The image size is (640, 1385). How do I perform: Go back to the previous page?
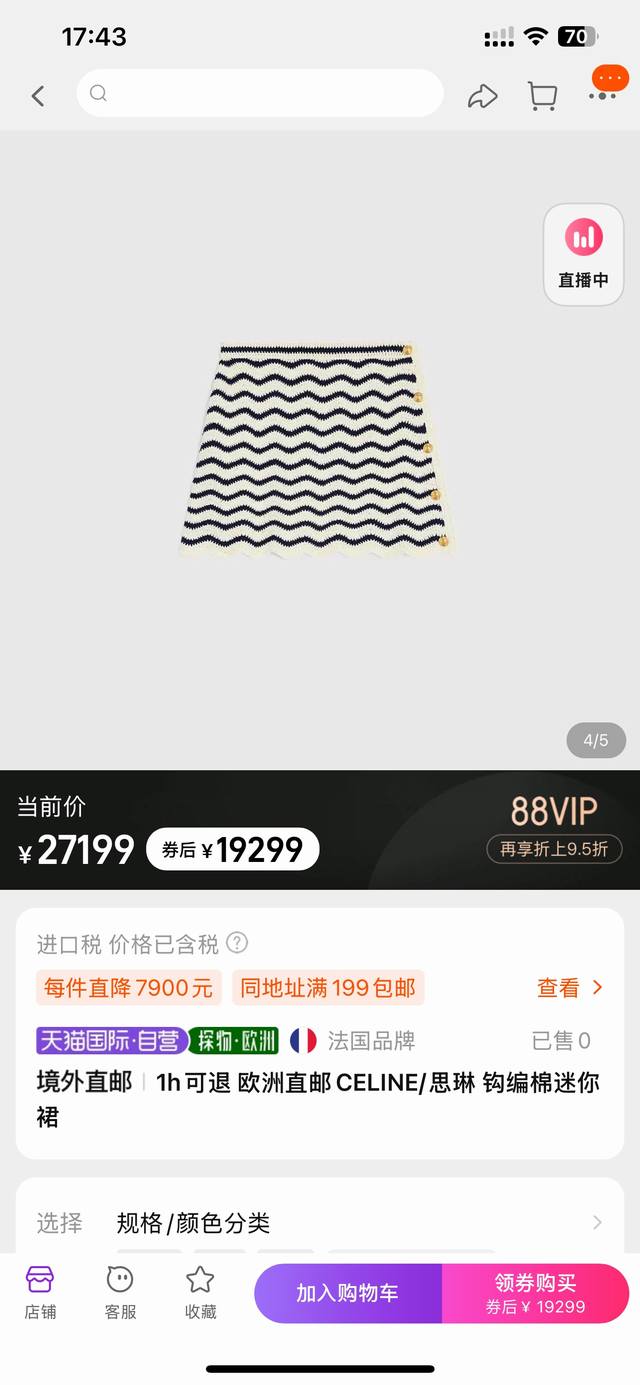point(38,96)
